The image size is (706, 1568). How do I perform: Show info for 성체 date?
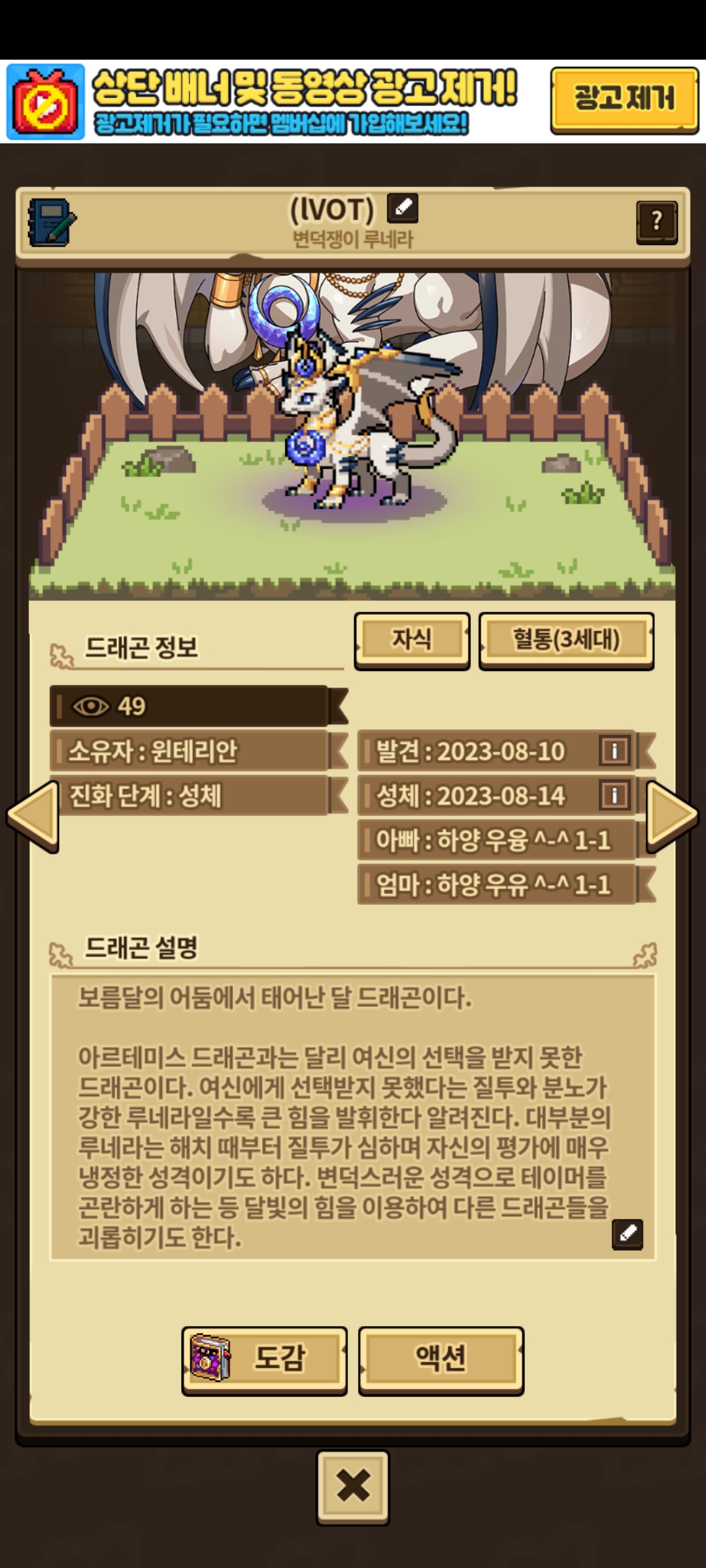tap(614, 795)
